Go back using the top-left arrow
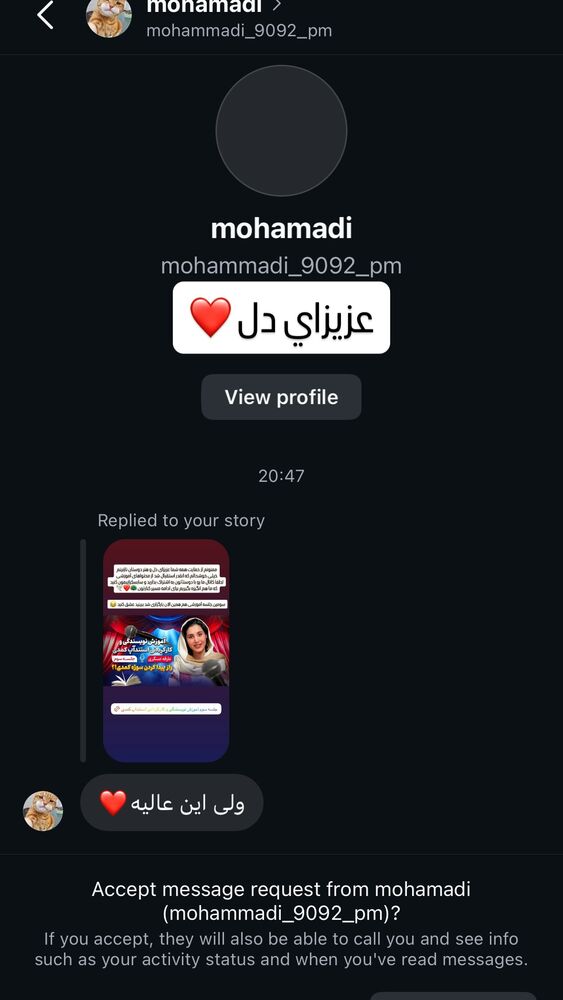Screen dimensions: 563x1000 coord(45,15)
